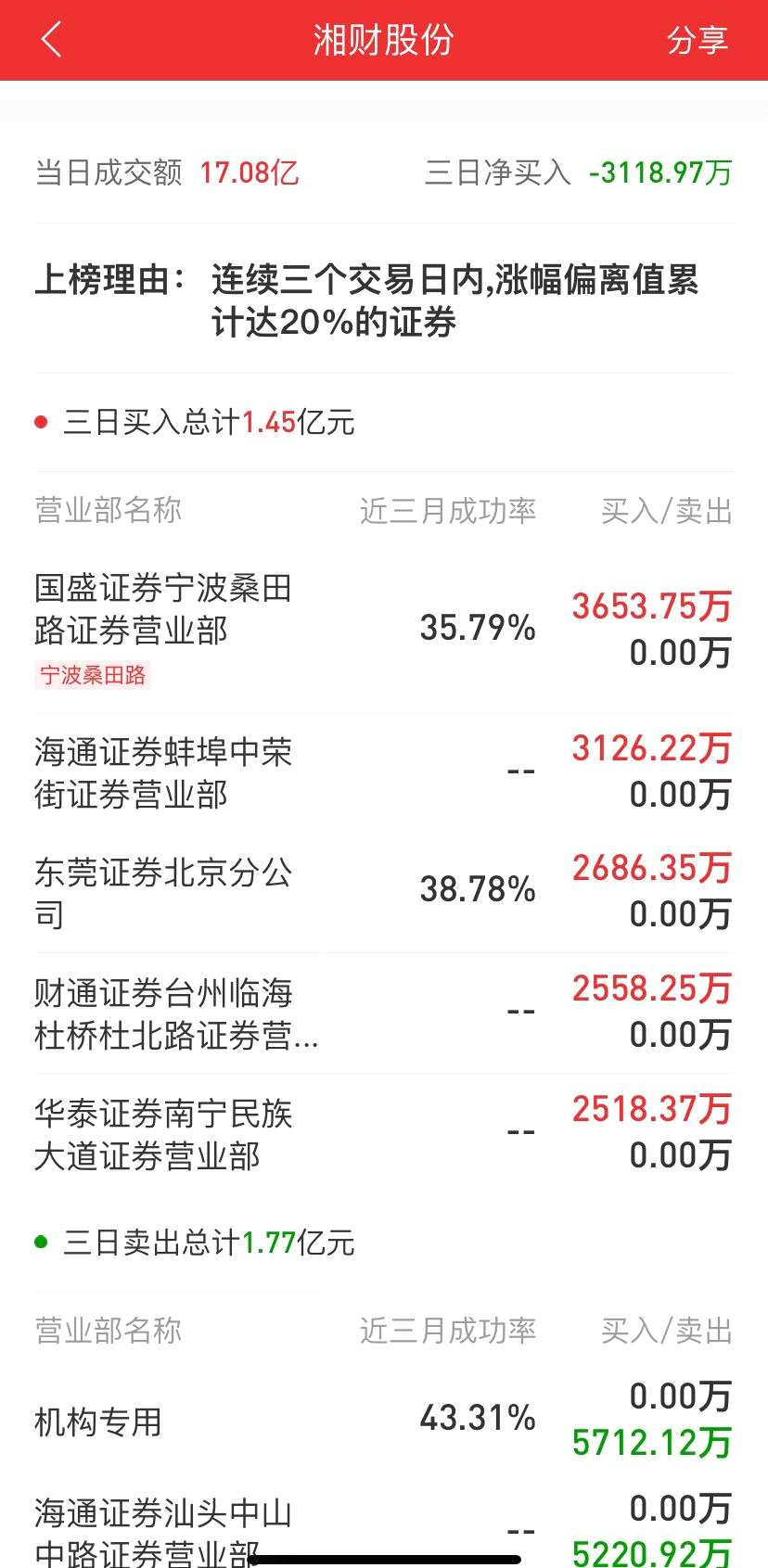Tap the 宁波桑田路 tag
Screen dimensions: 768x1568
click(93, 675)
